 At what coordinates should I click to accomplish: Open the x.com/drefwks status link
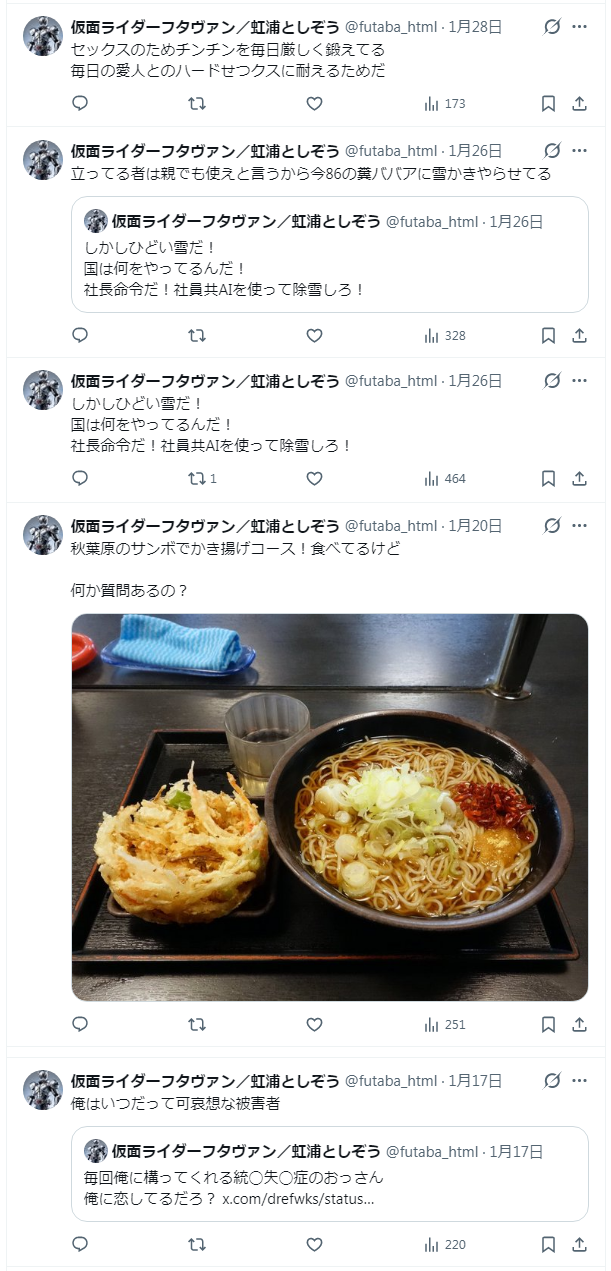click(298, 1198)
